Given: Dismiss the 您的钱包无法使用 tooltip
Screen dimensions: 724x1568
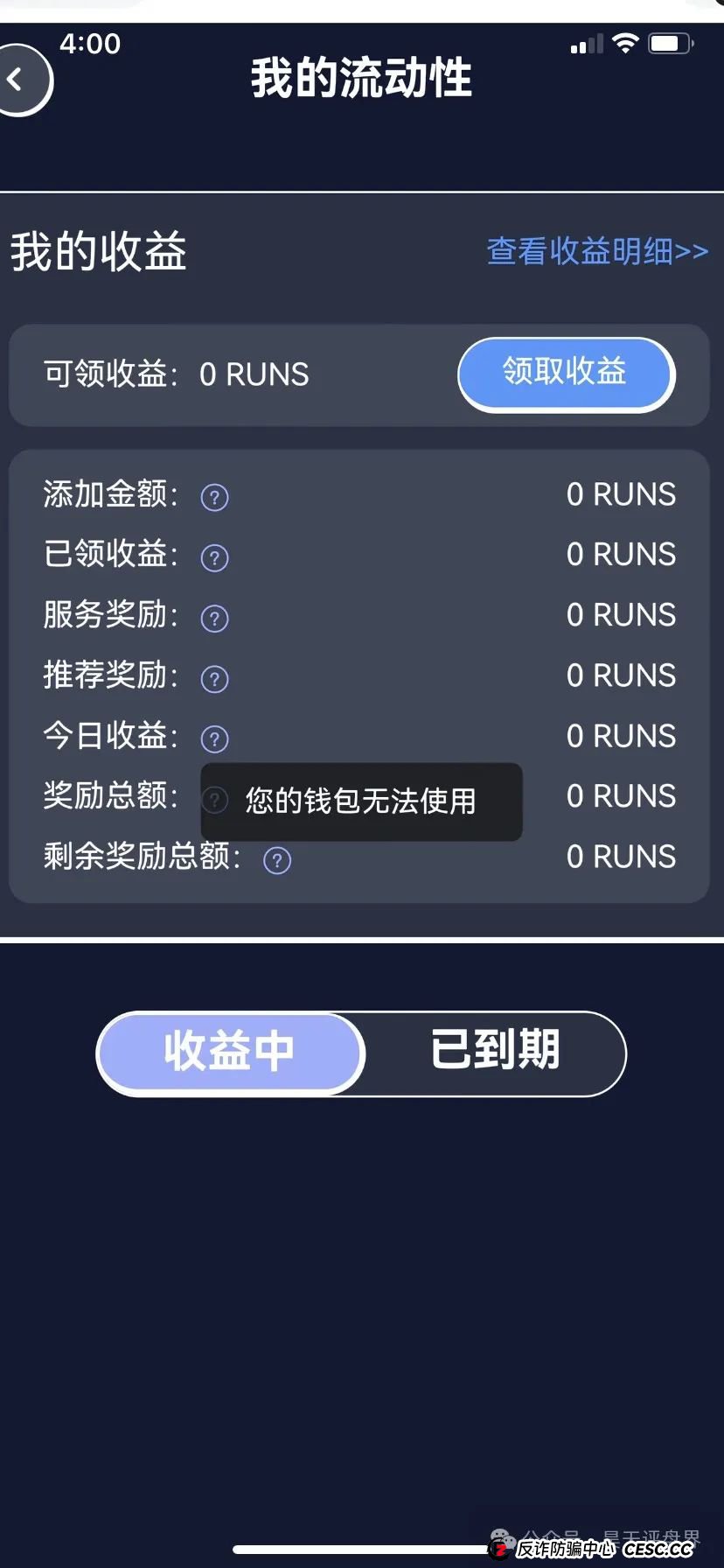Looking at the screenshot, I should (x=361, y=801).
